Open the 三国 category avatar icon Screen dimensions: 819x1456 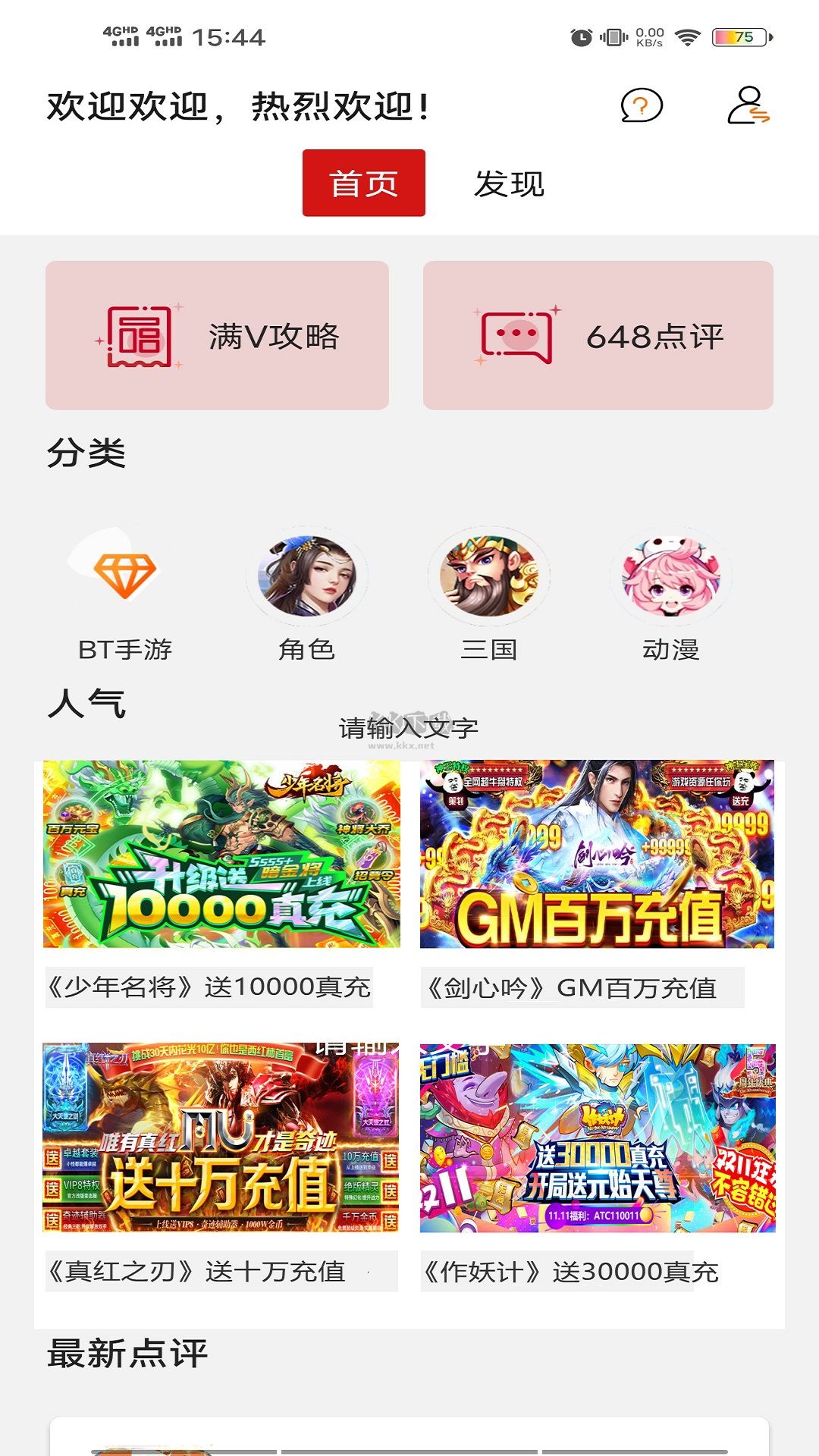(x=490, y=576)
